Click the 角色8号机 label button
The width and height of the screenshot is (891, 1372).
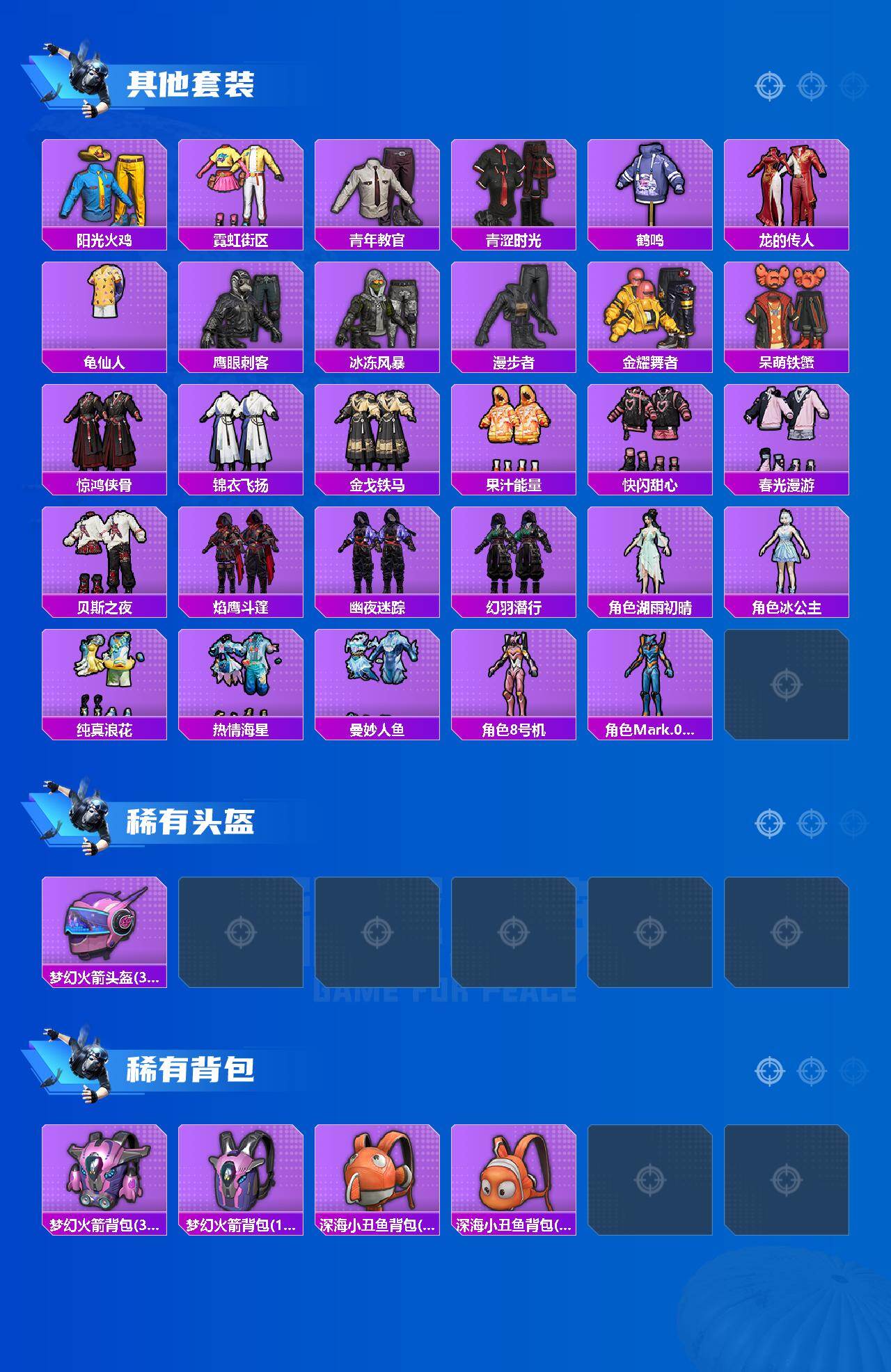tap(514, 729)
